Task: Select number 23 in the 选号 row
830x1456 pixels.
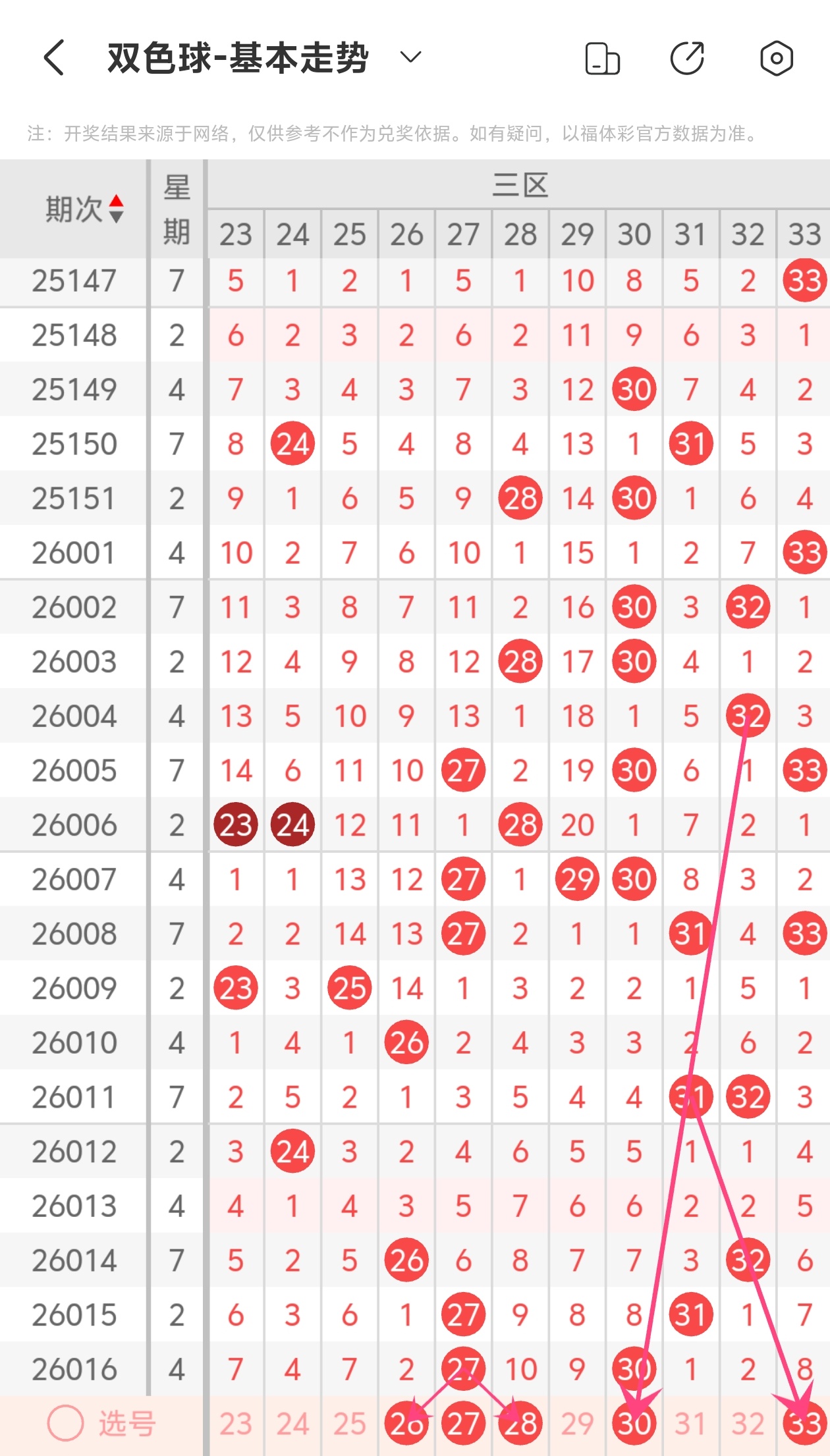Action: [236, 1424]
